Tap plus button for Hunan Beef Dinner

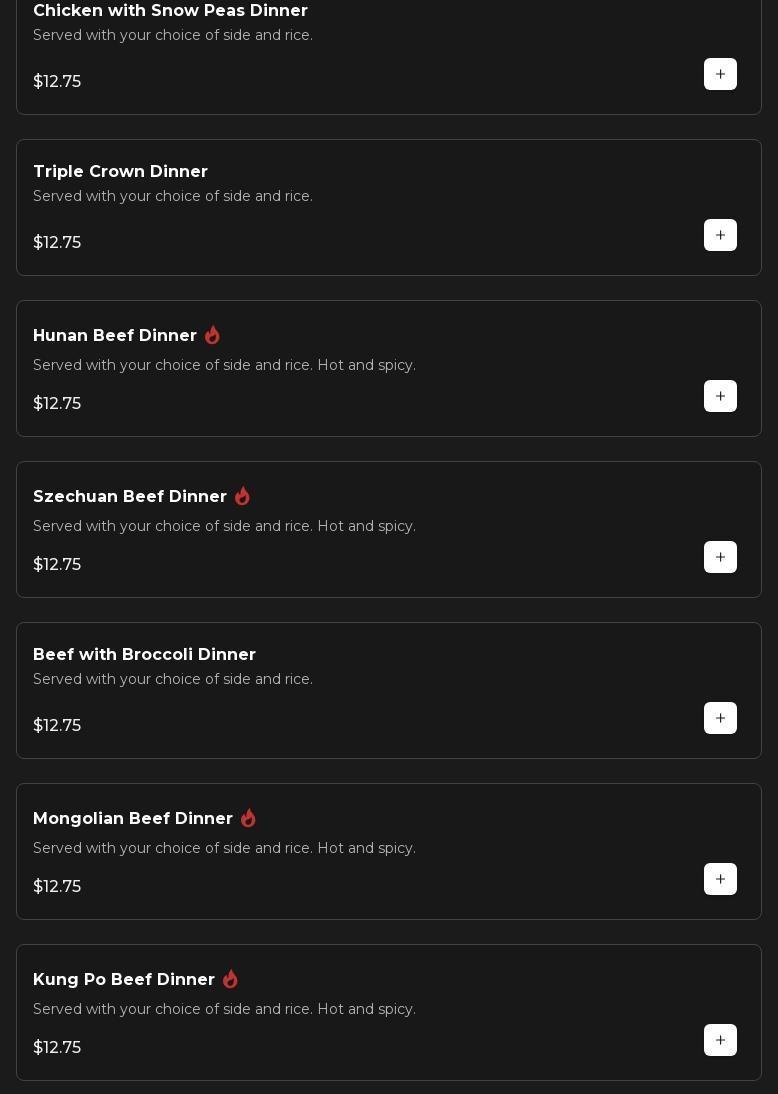[720, 396]
